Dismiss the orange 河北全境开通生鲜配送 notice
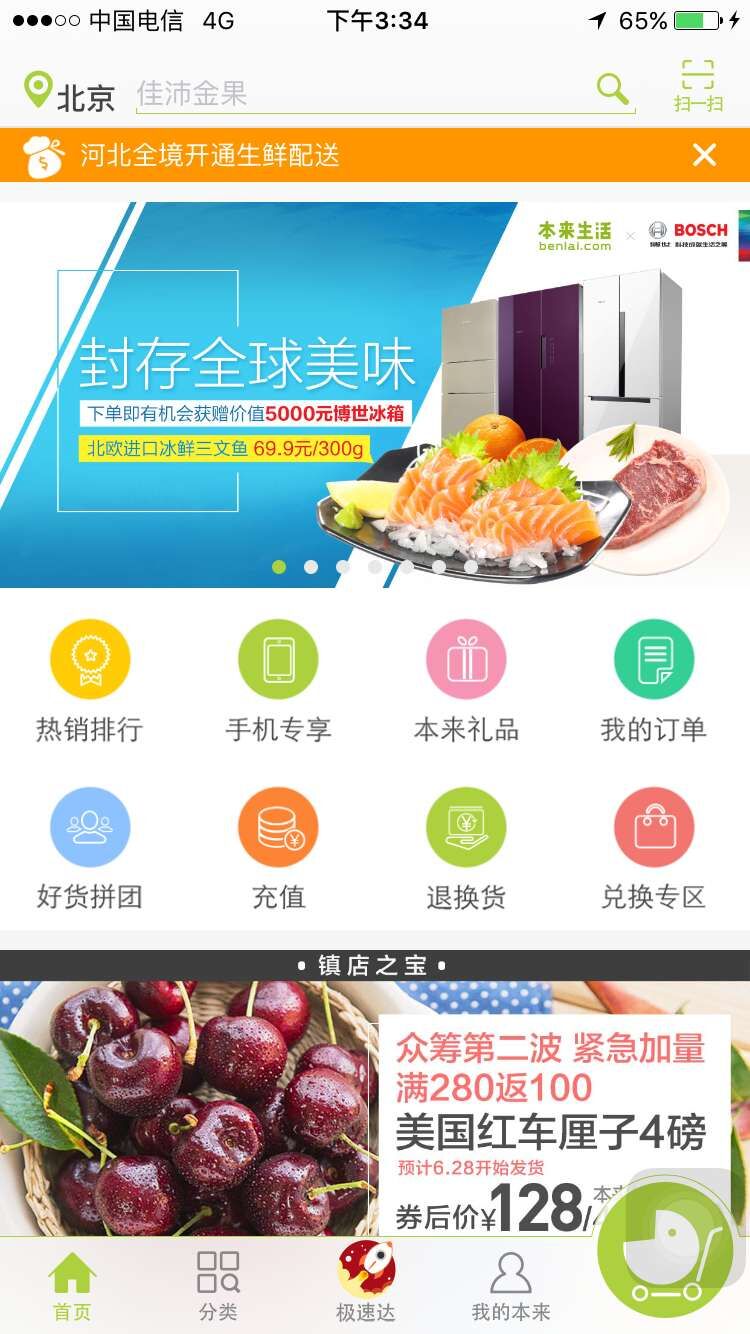Image resolution: width=750 pixels, height=1334 pixels. pyautogui.click(x=705, y=155)
